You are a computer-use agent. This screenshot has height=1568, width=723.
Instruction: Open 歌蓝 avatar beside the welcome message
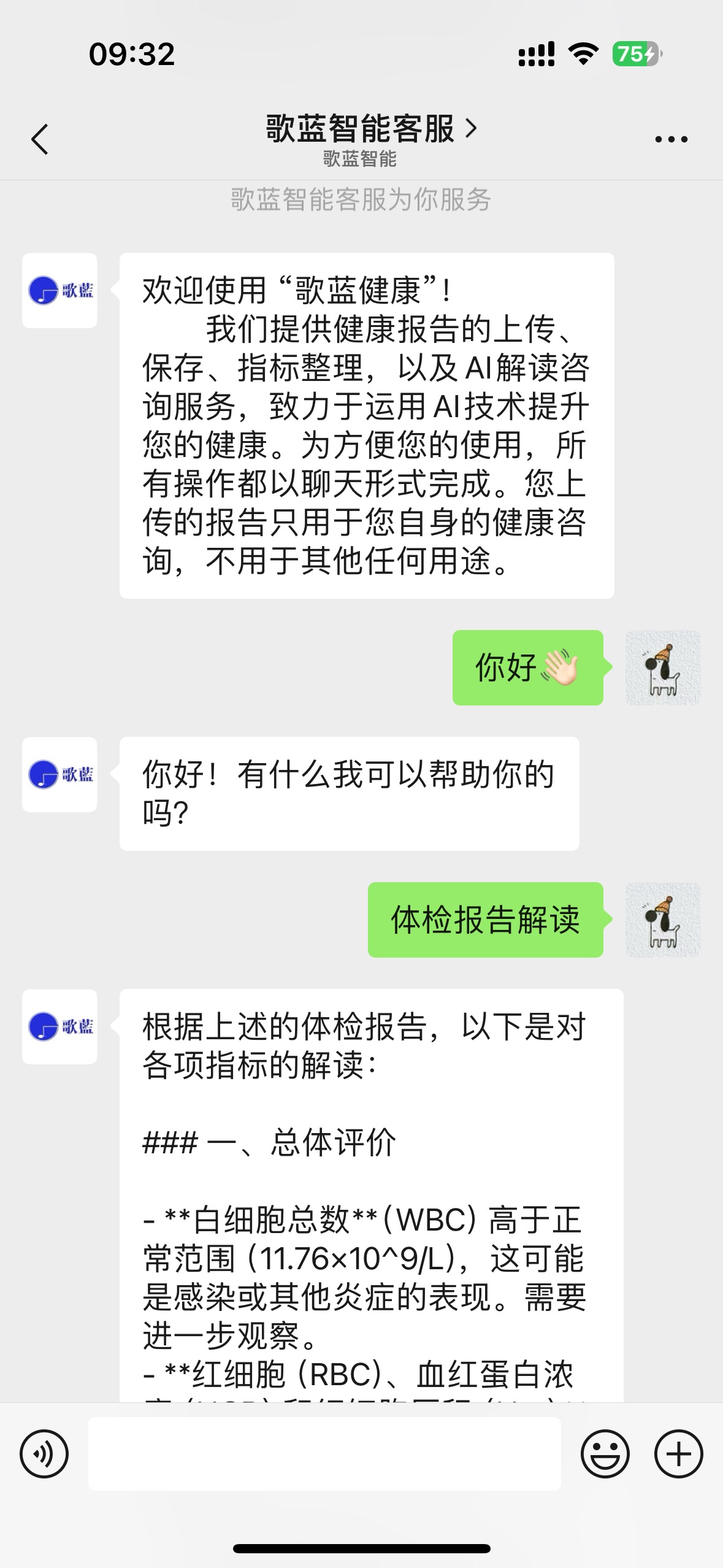point(60,291)
